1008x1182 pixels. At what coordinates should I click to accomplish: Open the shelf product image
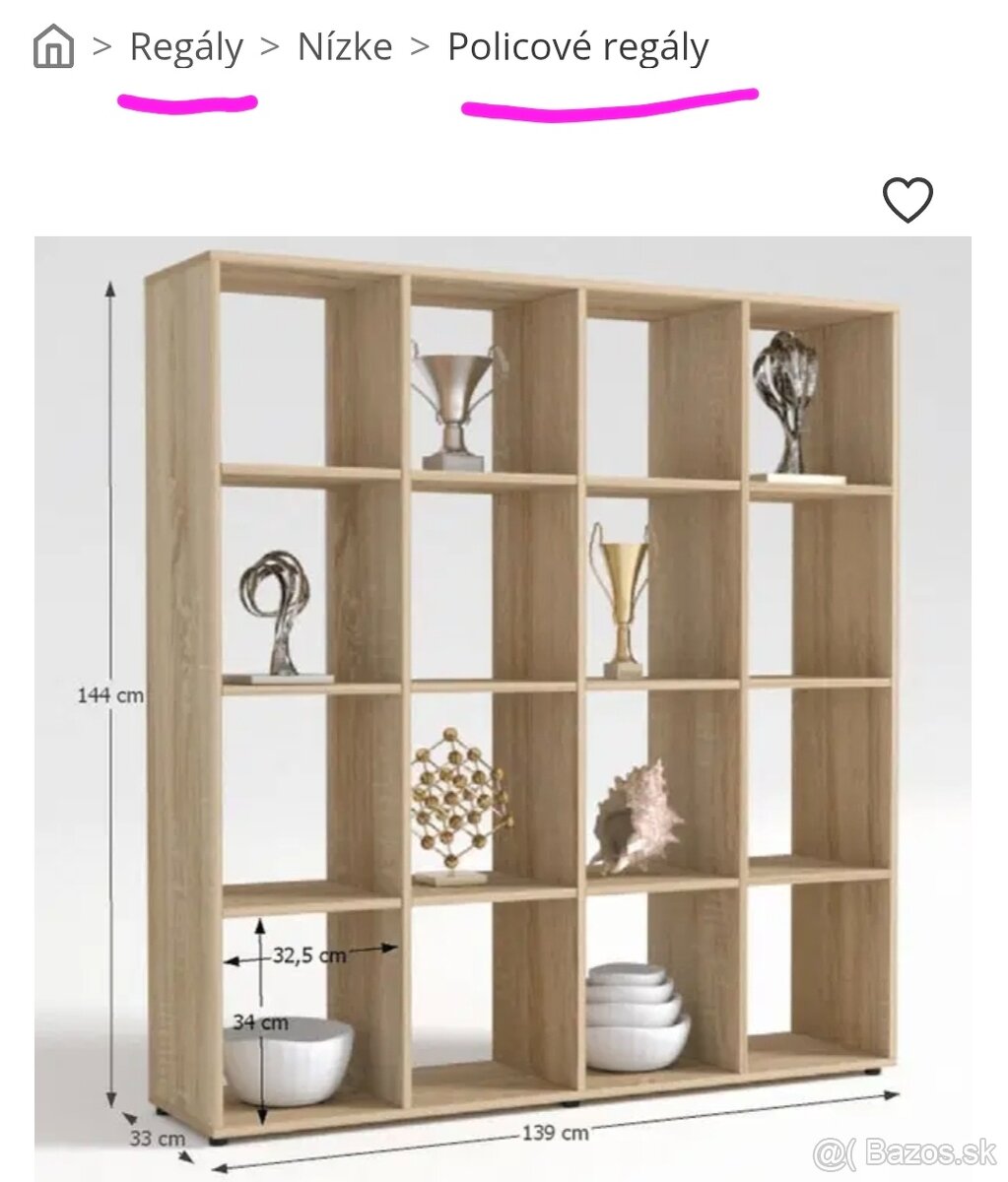tap(503, 705)
